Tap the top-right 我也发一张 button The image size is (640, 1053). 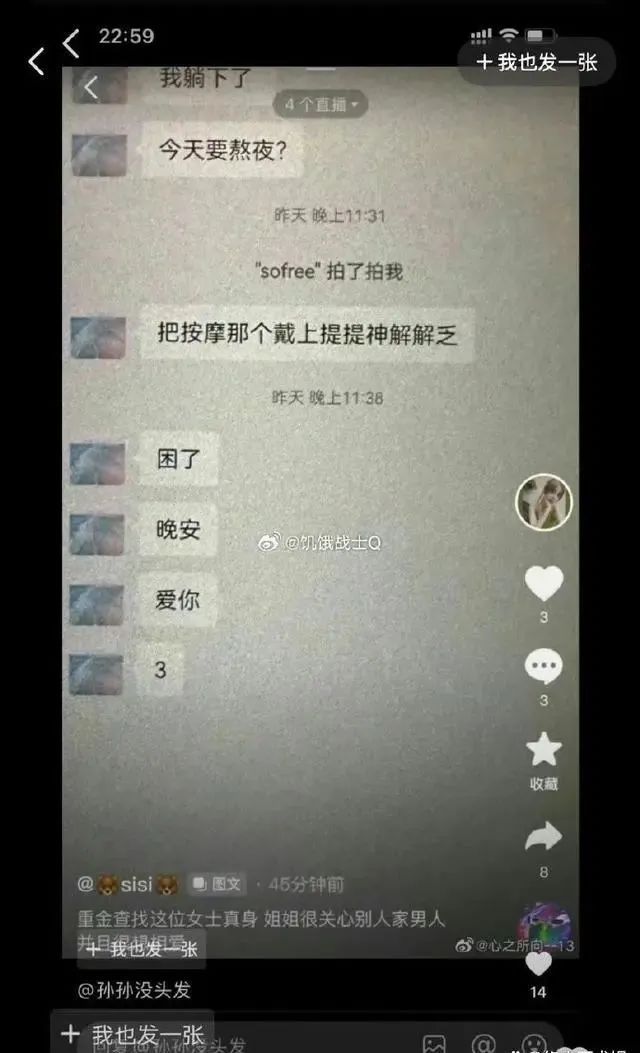(537, 62)
